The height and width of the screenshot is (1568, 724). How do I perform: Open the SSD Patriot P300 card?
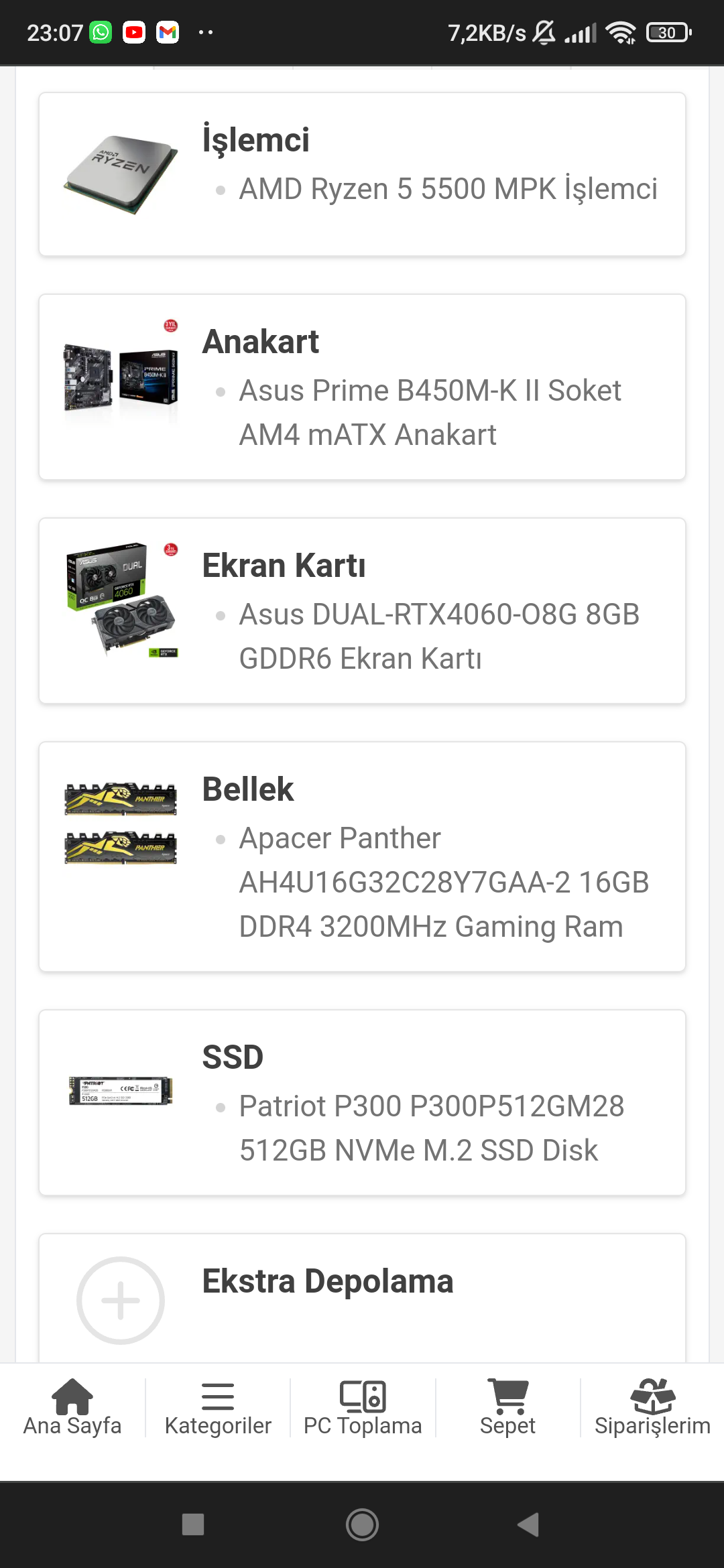pos(362,1103)
